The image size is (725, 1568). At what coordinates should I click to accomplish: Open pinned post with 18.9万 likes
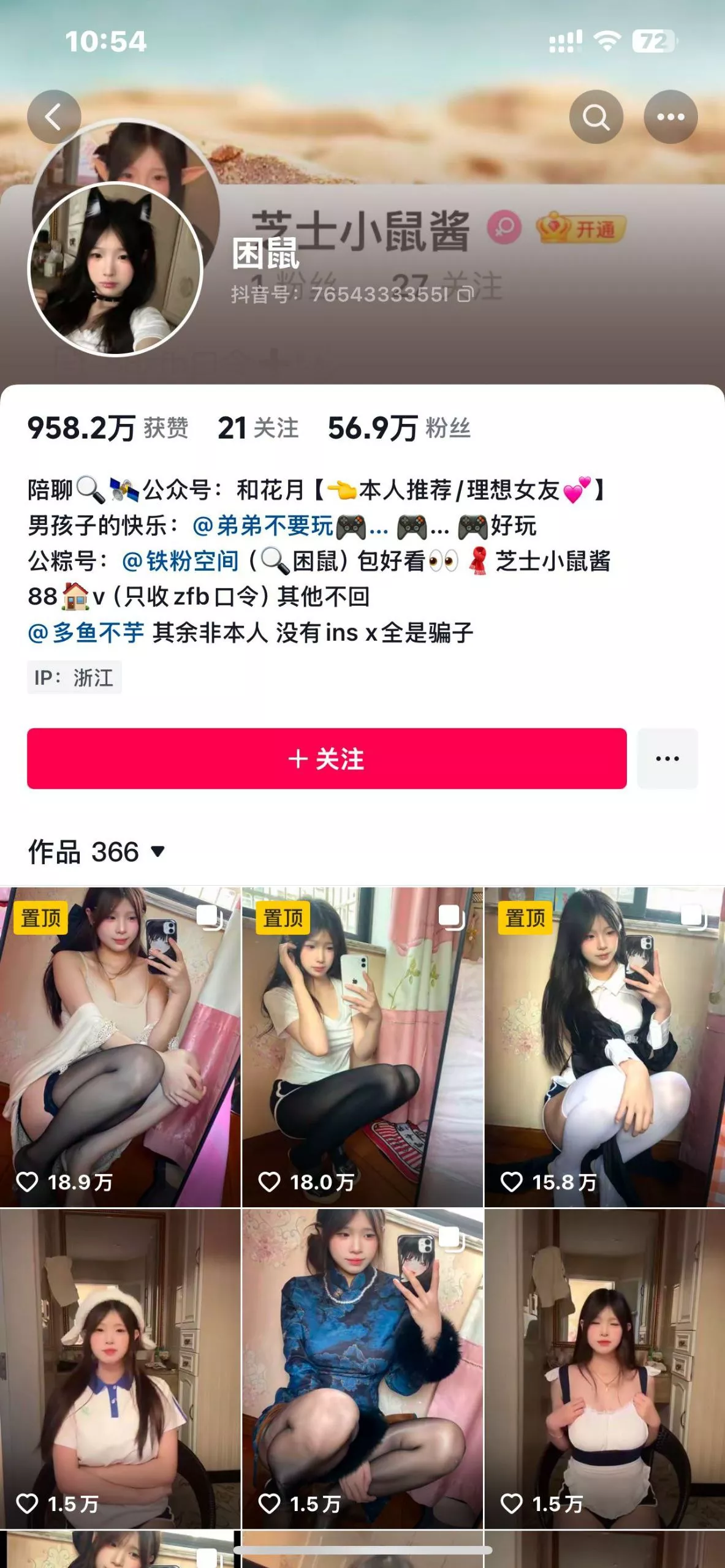120,1046
